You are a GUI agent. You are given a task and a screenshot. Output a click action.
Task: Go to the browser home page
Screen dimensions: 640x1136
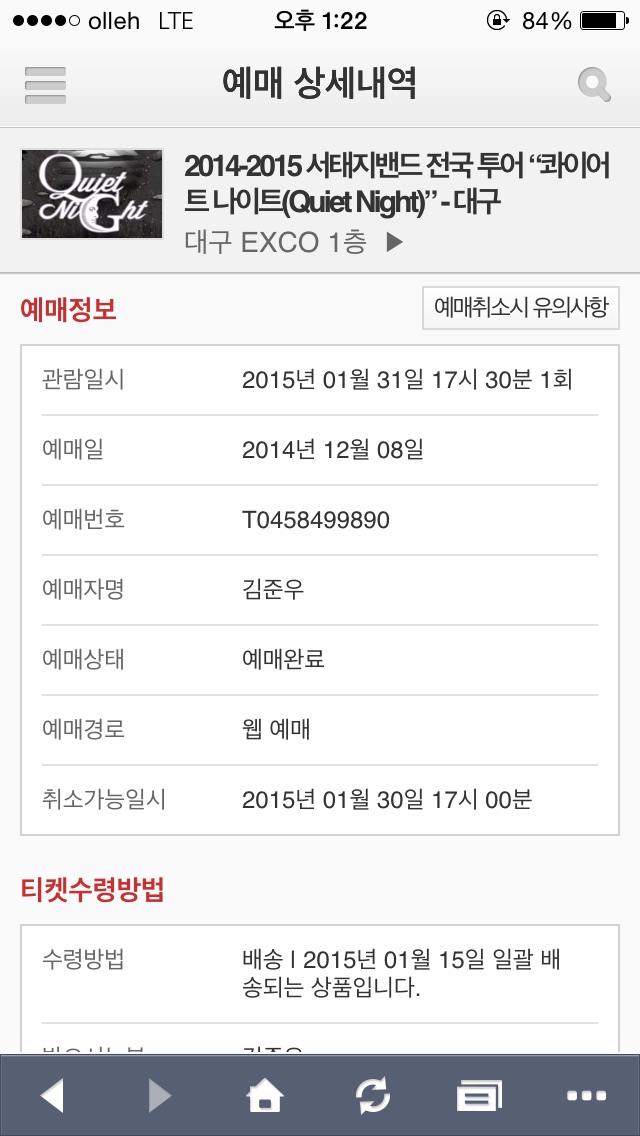(x=265, y=1096)
